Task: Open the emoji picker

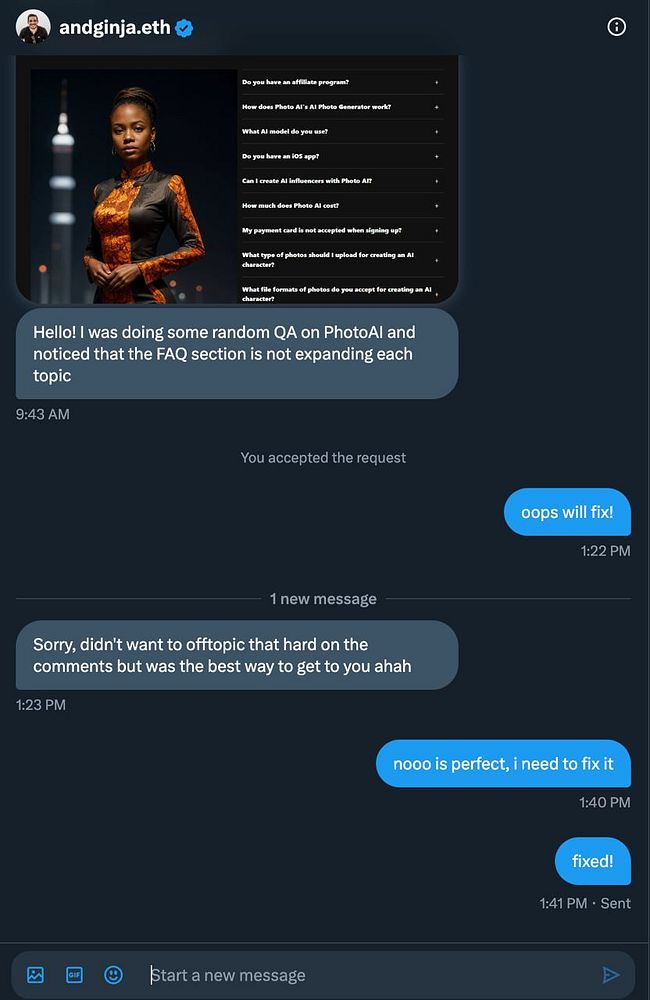Action: click(113, 974)
